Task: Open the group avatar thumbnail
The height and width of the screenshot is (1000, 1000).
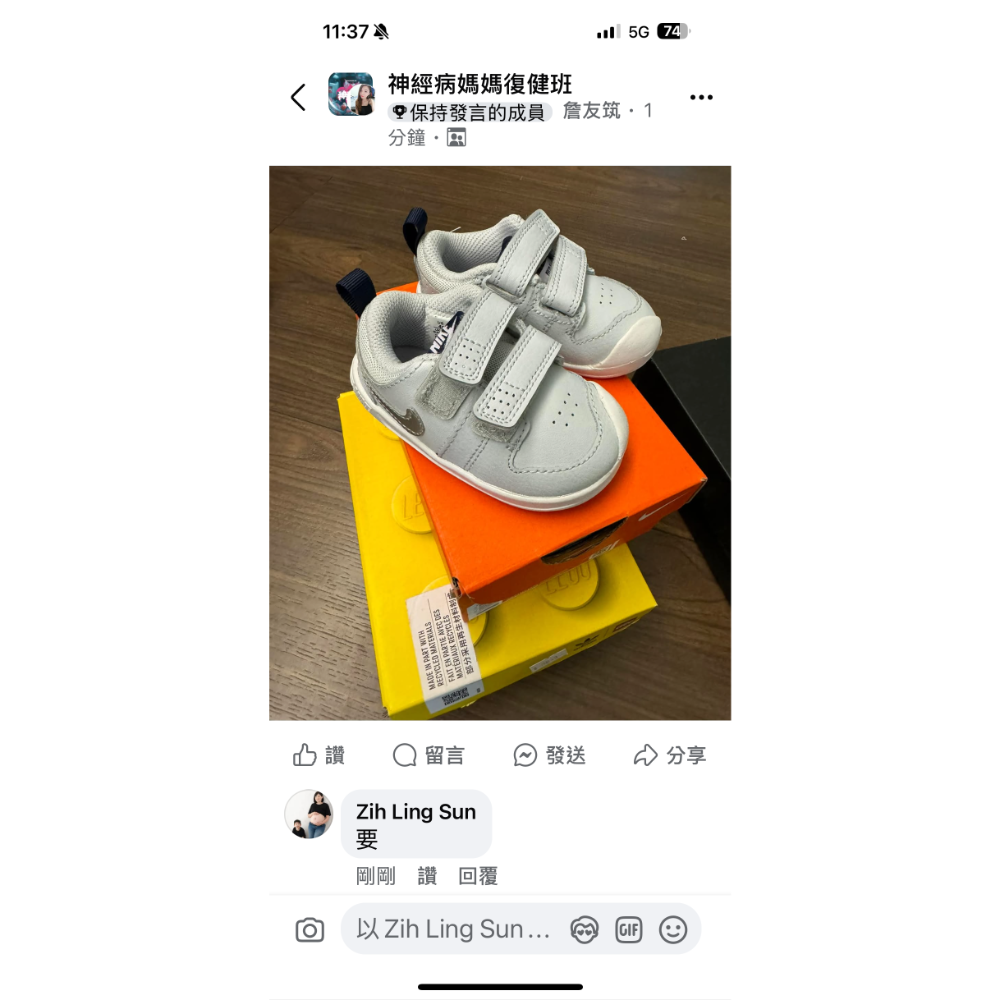Action: (x=351, y=95)
